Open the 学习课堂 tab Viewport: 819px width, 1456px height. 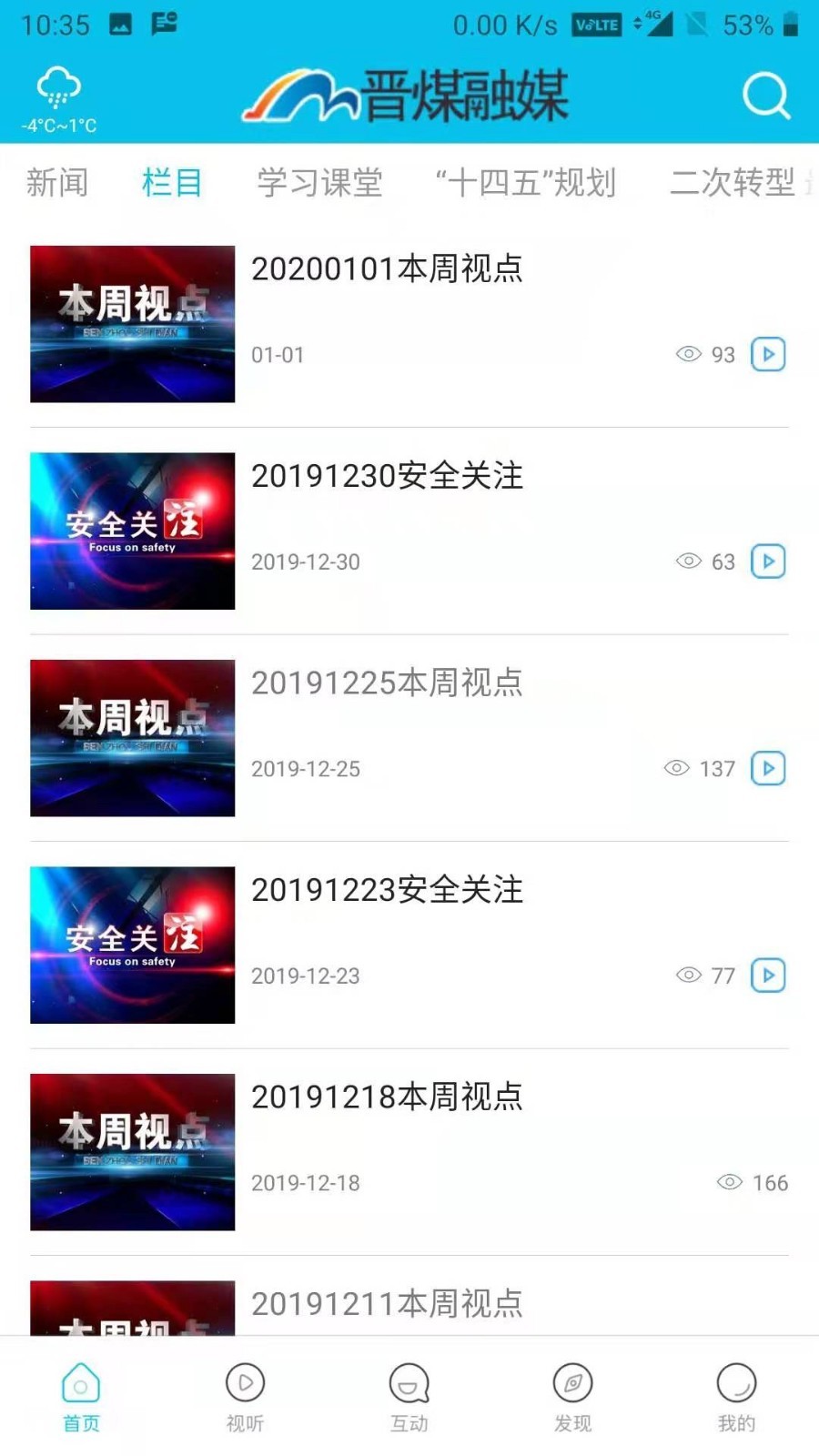(320, 183)
